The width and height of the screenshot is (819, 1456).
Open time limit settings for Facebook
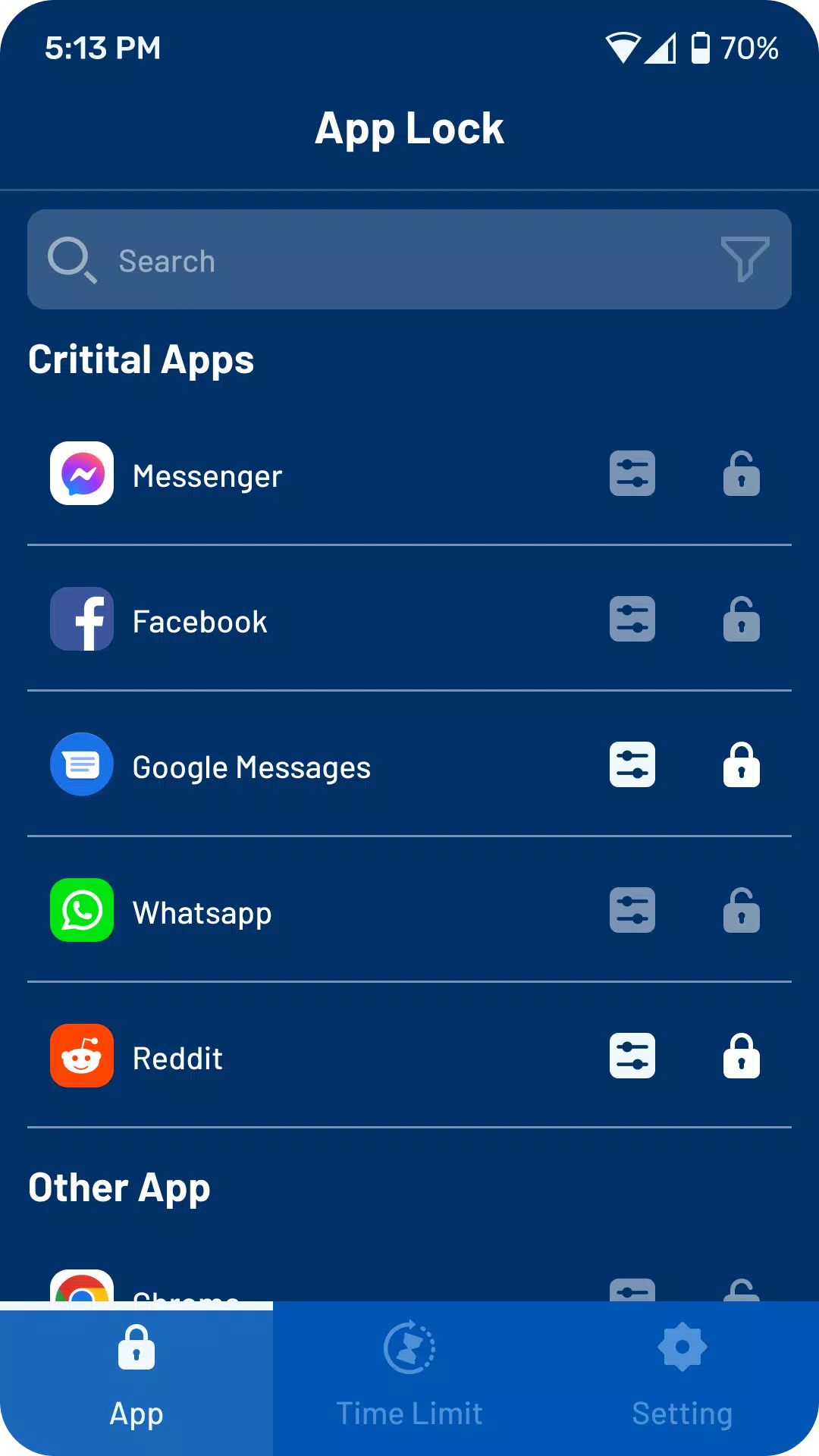632,619
